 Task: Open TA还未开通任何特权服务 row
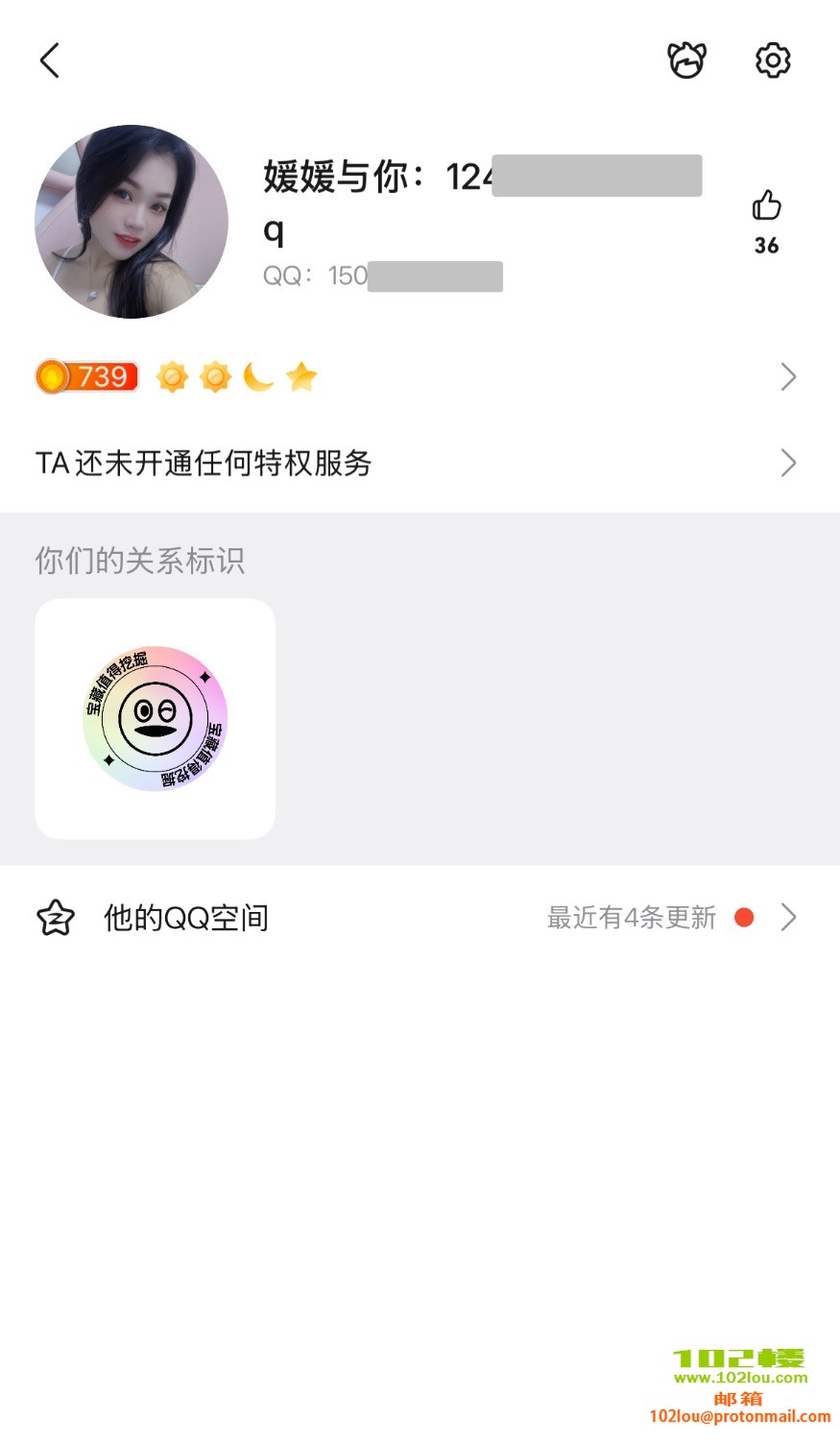point(419,464)
